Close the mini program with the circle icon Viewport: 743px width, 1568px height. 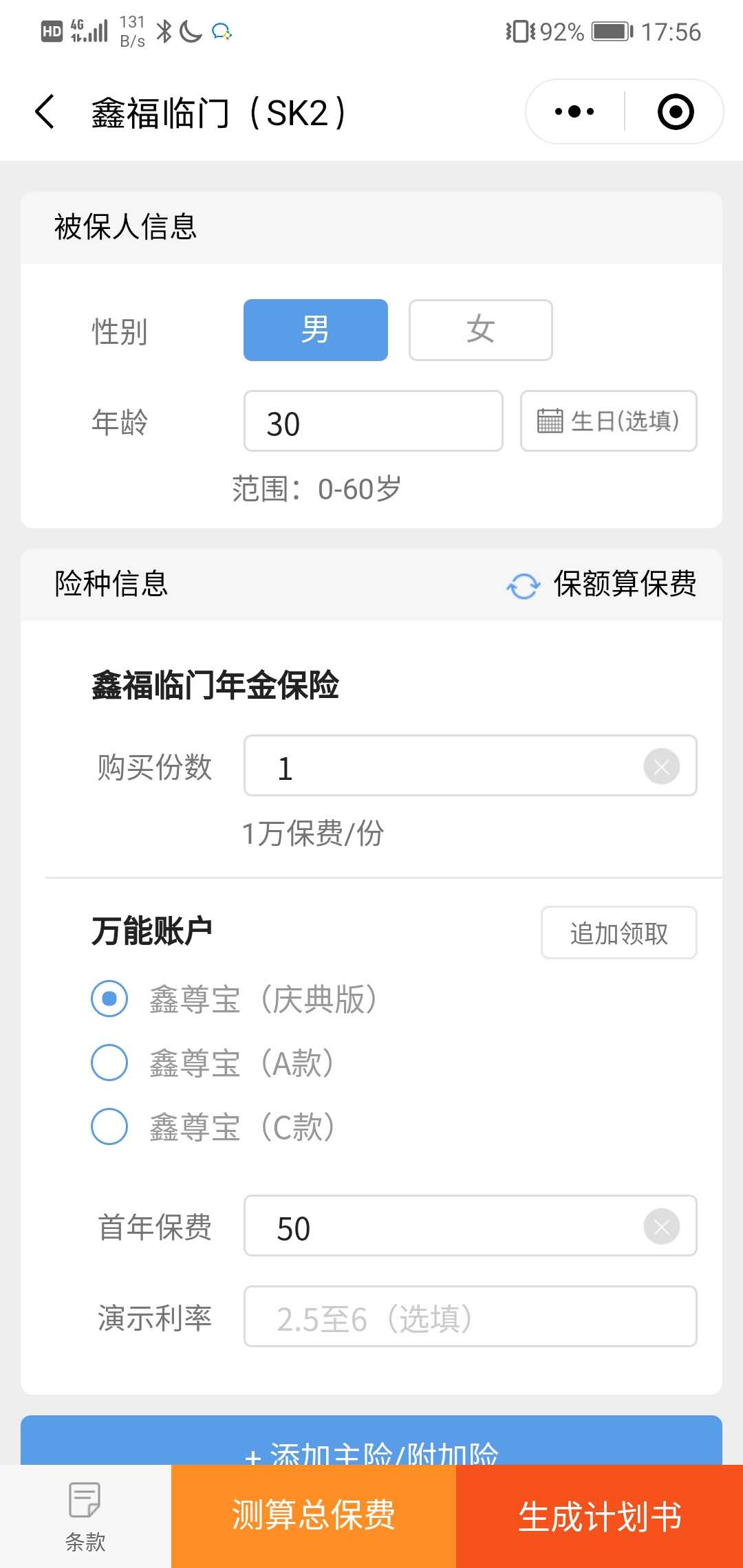pos(675,111)
